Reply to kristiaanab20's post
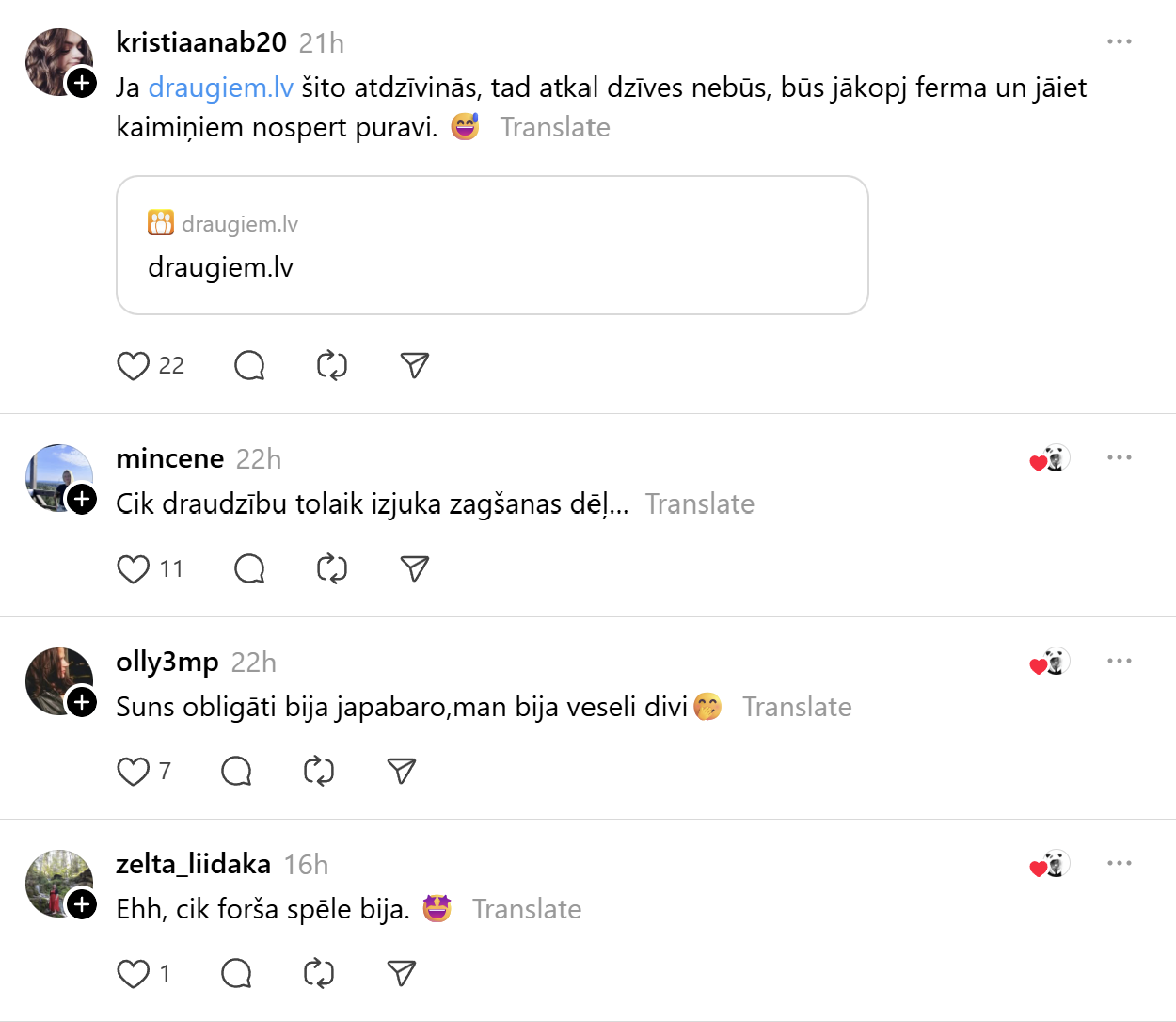This screenshot has width=1176, height=1022. (x=249, y=365)
